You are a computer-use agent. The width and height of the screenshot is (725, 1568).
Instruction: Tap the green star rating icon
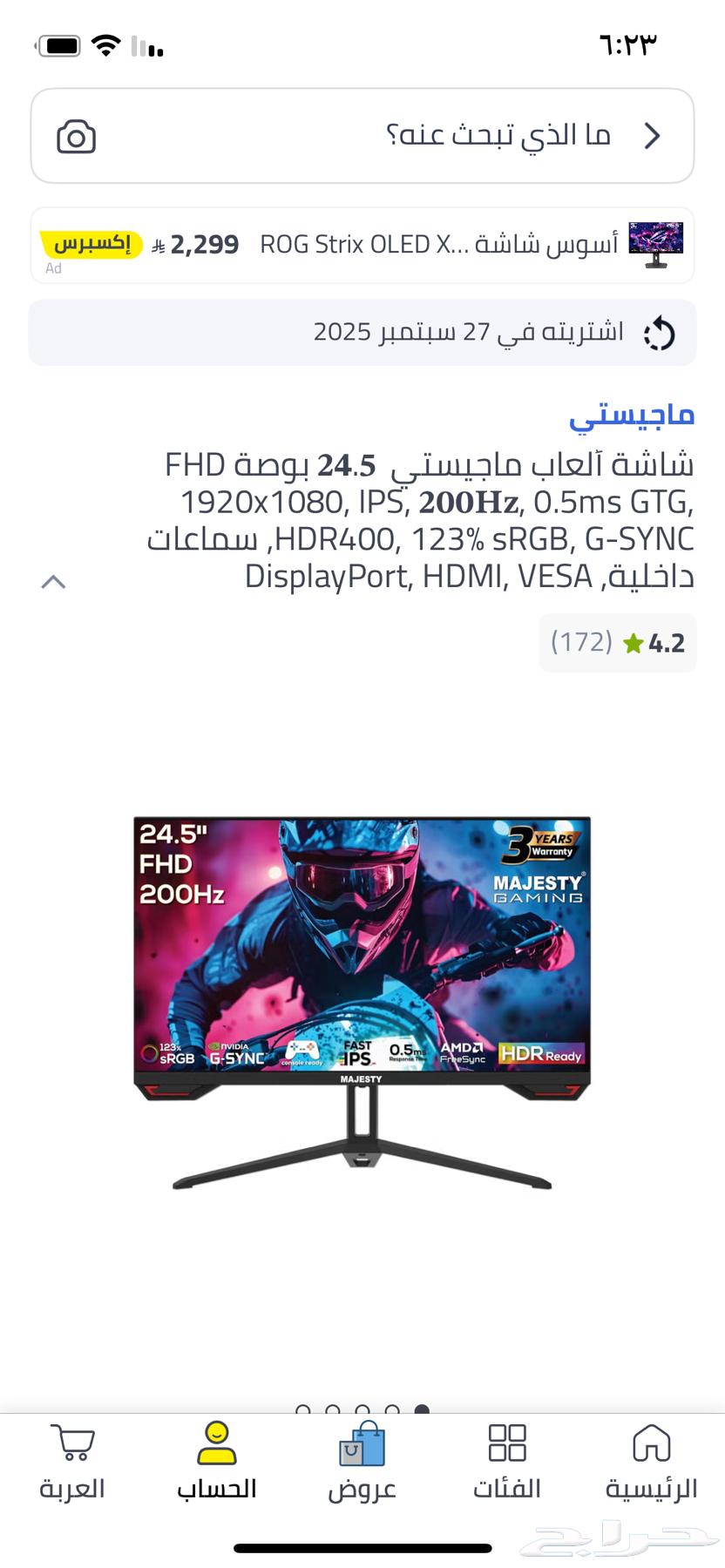[633, 642]
